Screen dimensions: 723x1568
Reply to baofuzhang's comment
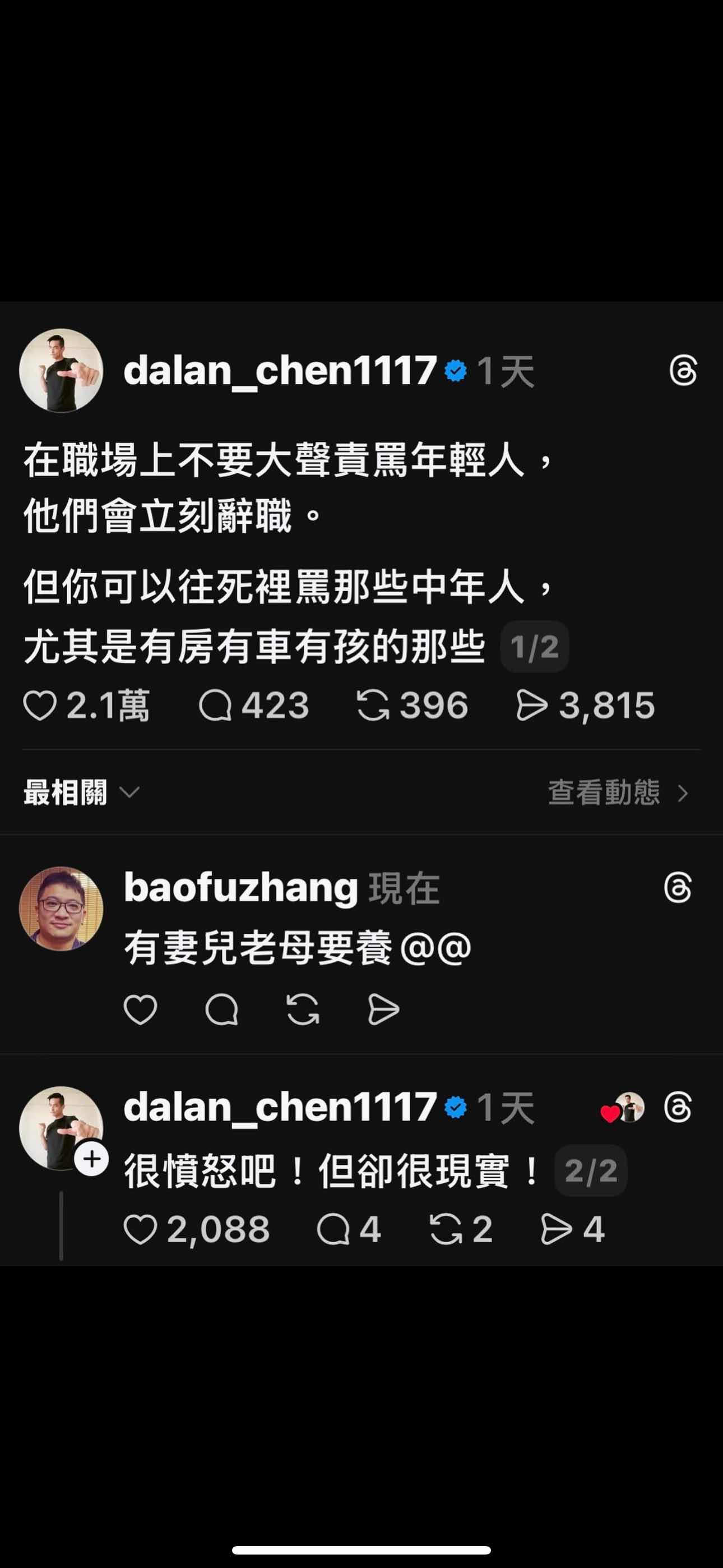(x=221, y=1010)
